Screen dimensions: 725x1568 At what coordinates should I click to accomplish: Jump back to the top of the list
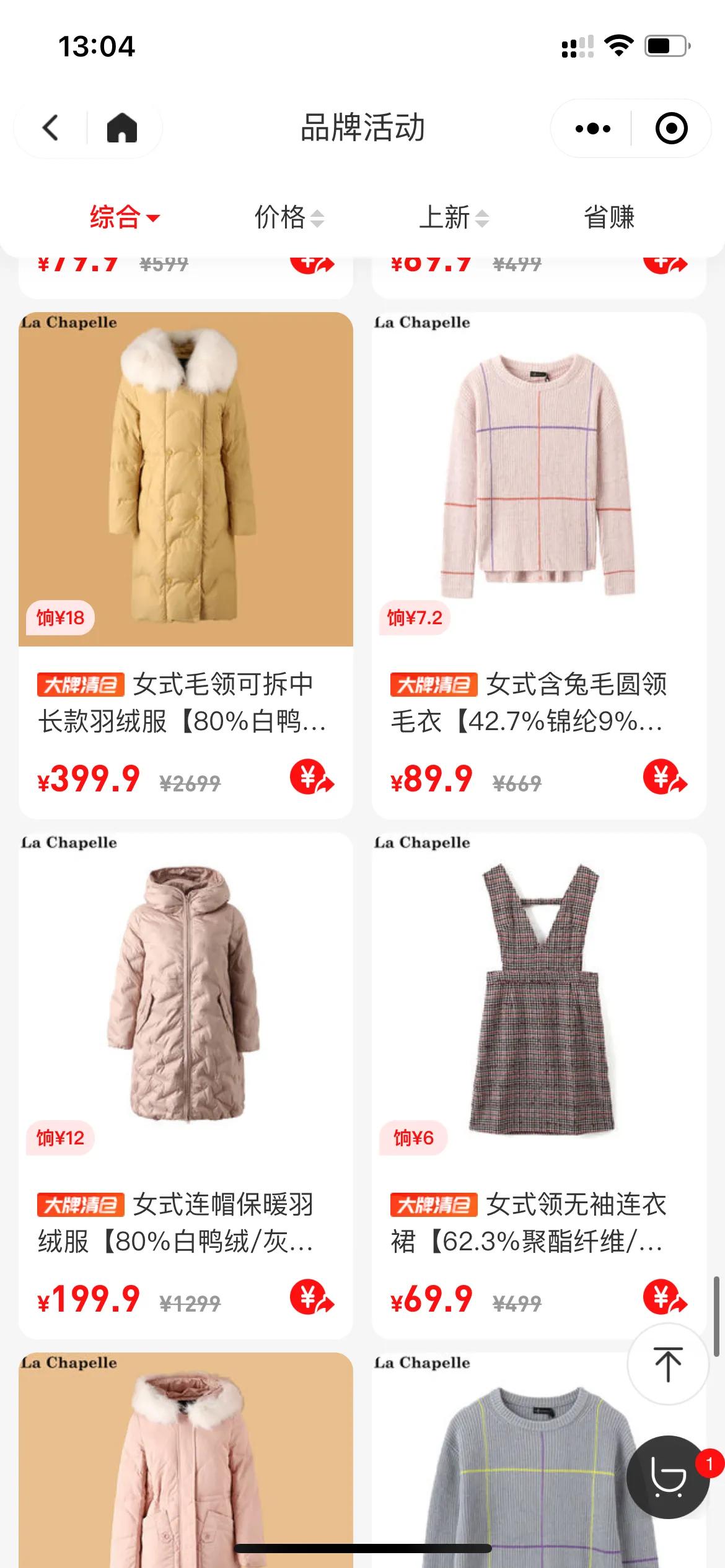667,1364
